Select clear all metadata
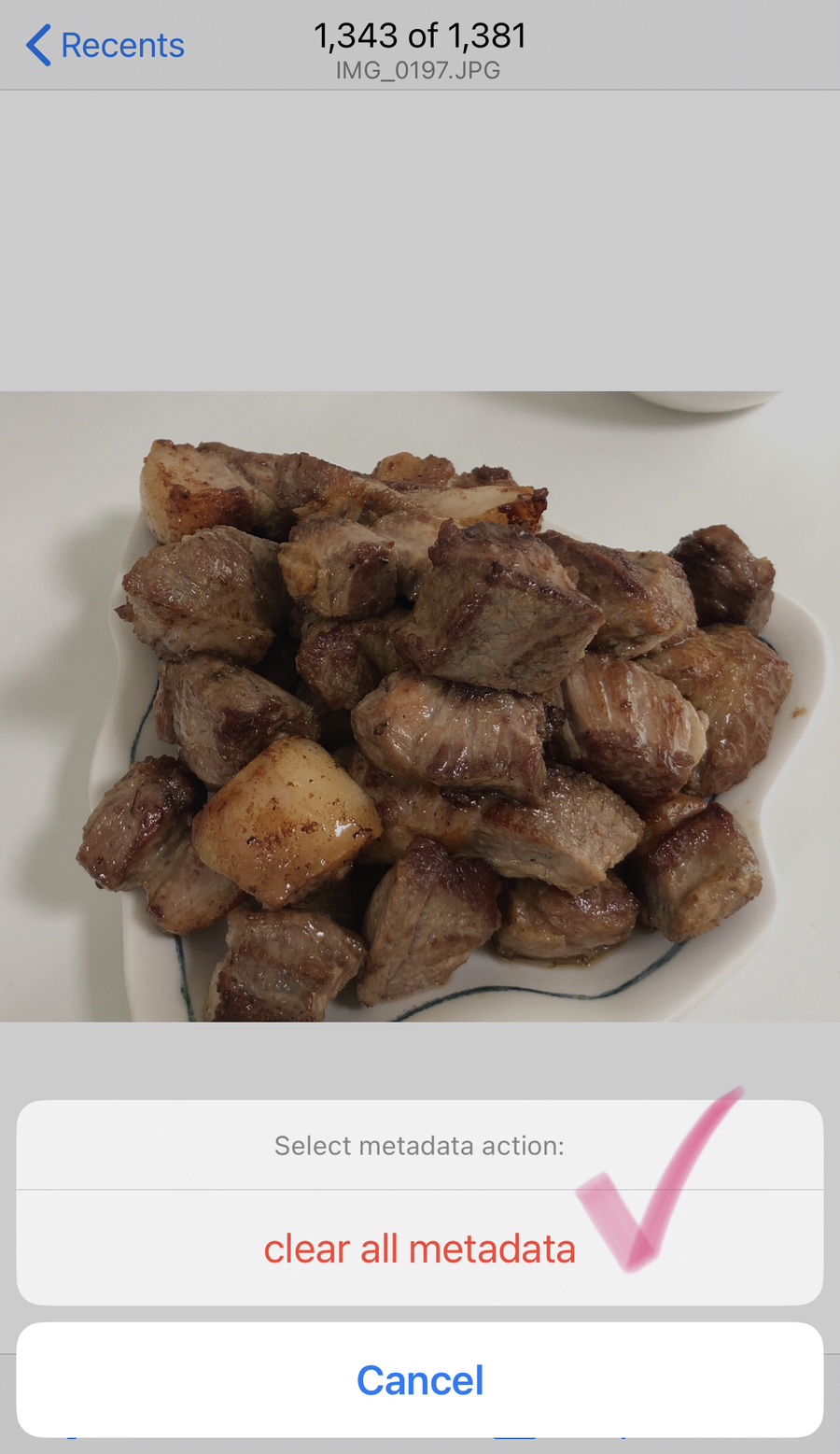840x1454 pixels. pyautogui.click(x=419, y=1249)
